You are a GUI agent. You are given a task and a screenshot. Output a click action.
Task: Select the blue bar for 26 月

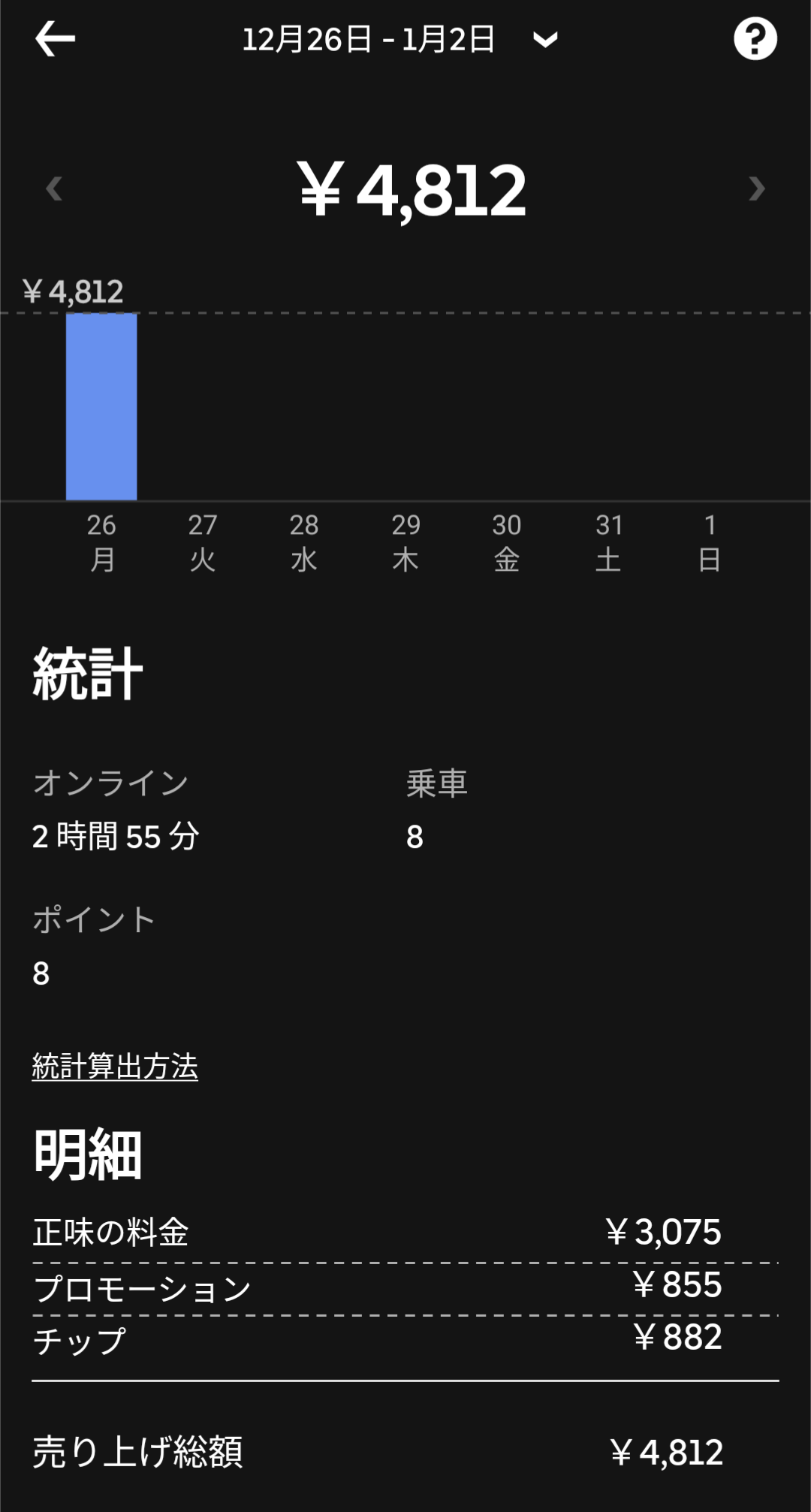pos(101,406)
